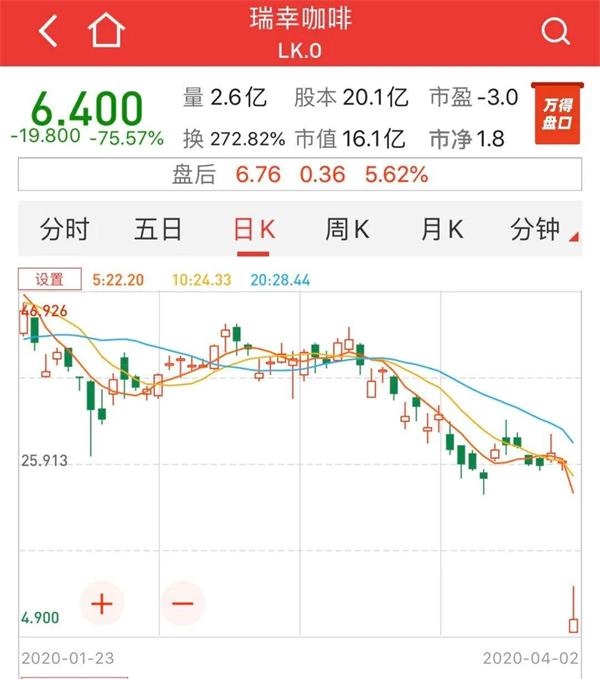Go back from the 瑞幸咖啡 stock page

tap(48, 32)
